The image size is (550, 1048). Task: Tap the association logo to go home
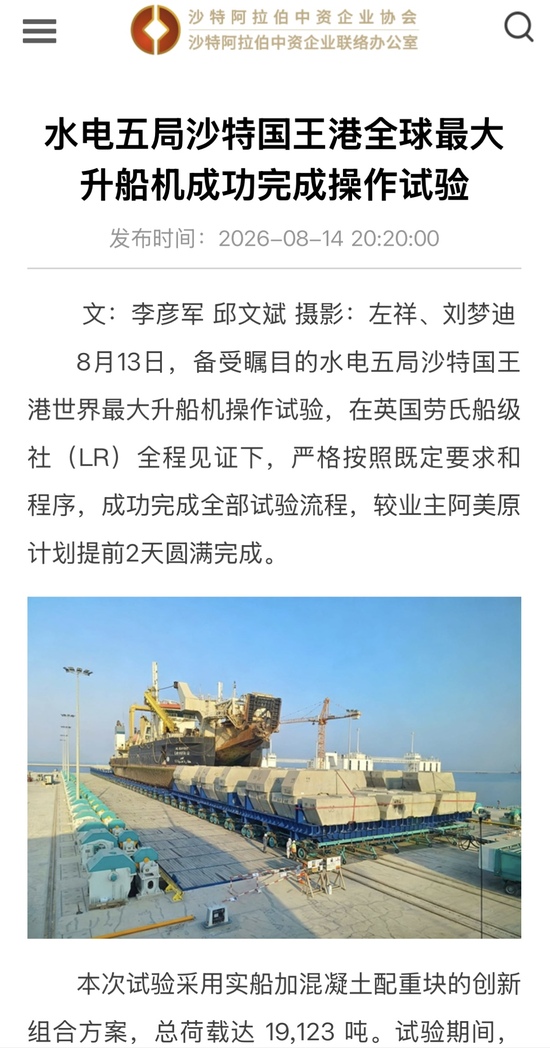(275, 30)
